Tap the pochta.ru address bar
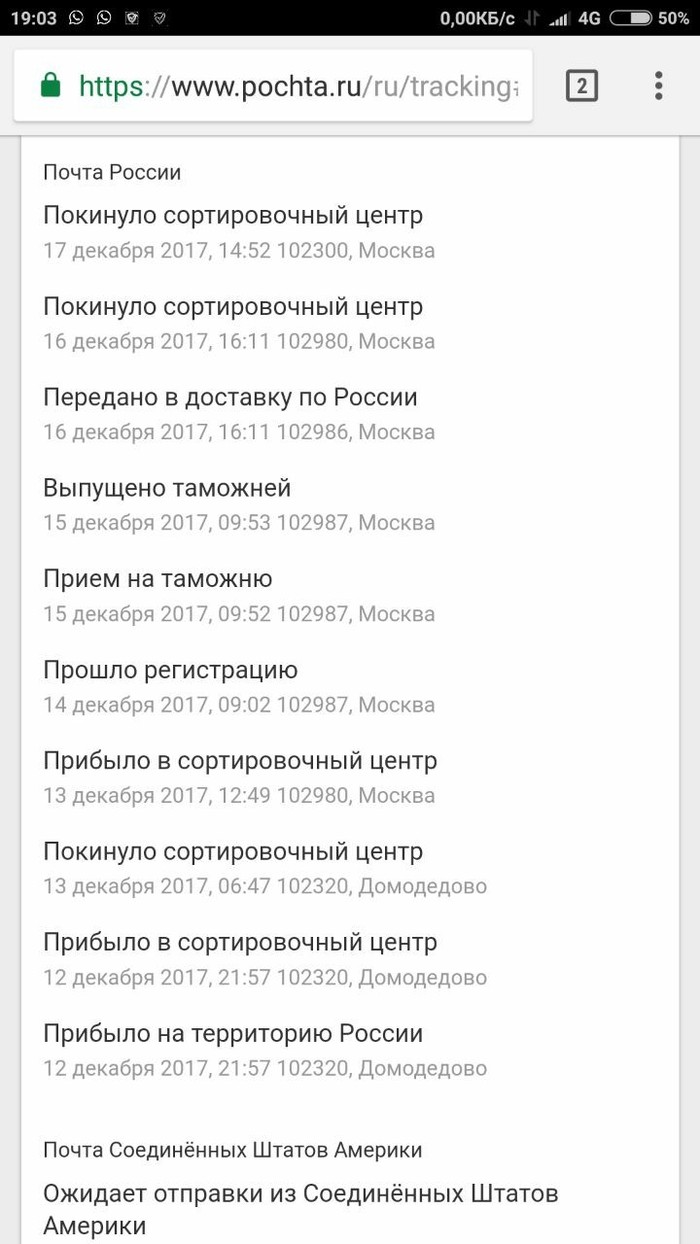The height and width of the screenshot is (1244, 700). 300,86
